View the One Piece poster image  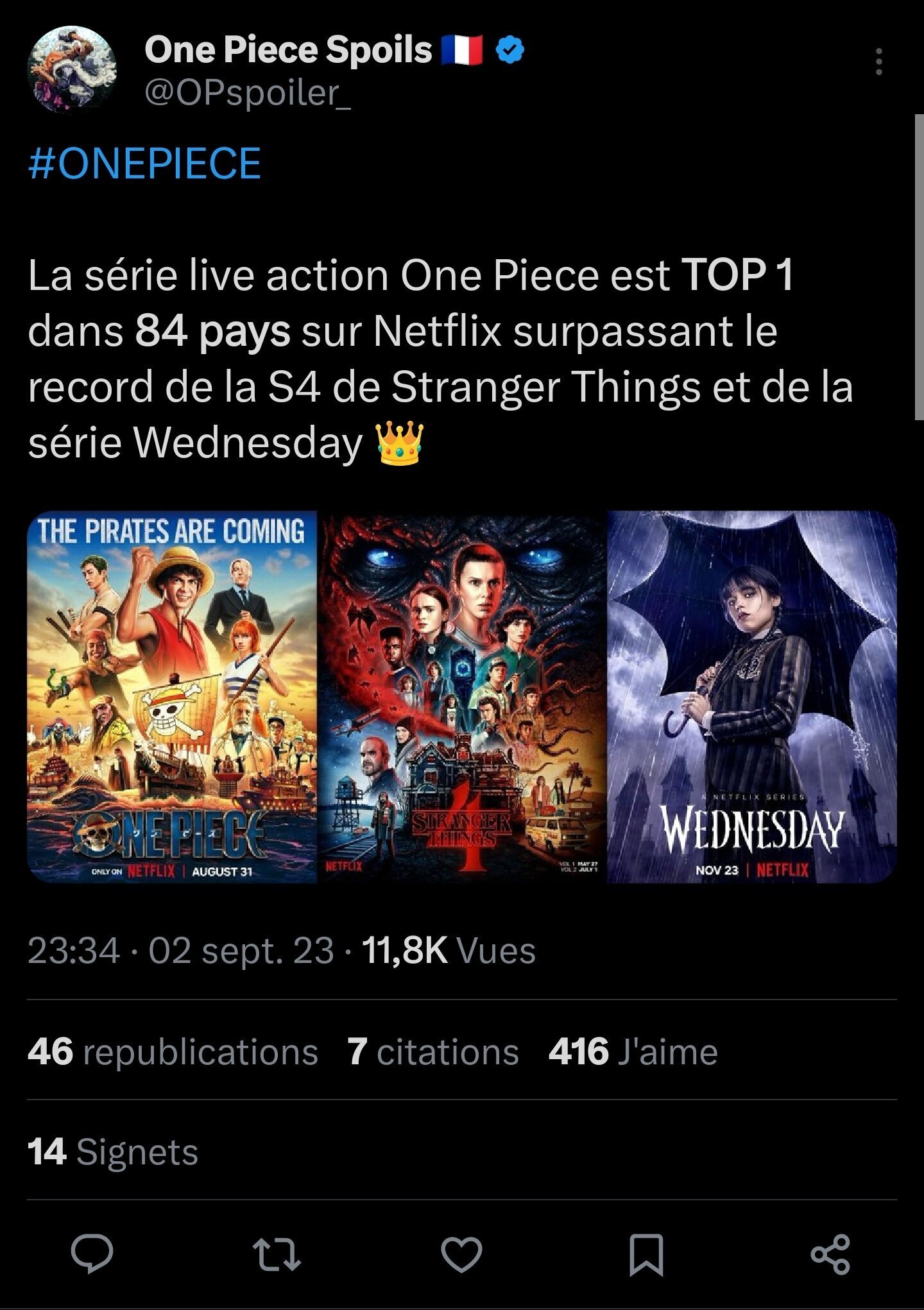(x=172, y=697)
